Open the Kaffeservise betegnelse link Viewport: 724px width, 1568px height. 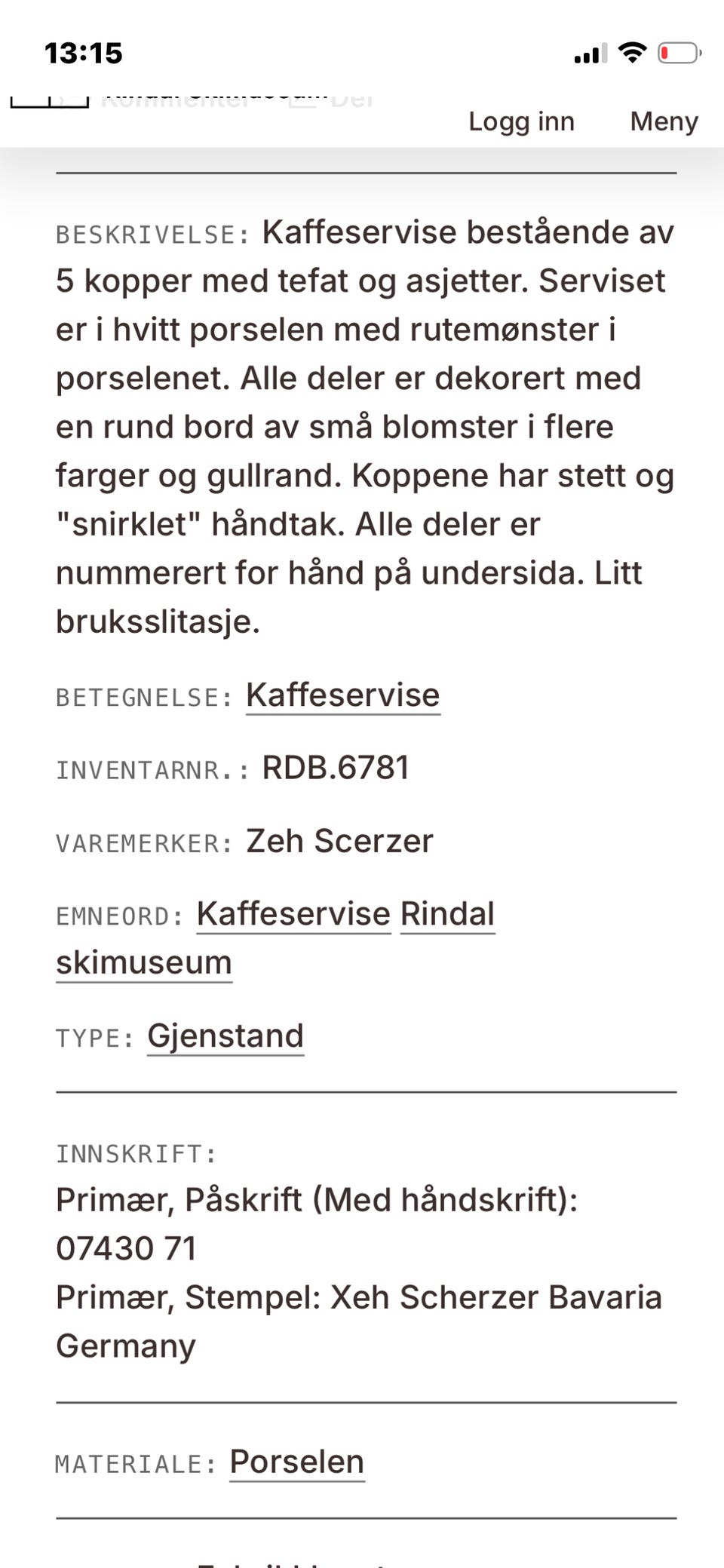pyautogui.click(x=342, y=695)
